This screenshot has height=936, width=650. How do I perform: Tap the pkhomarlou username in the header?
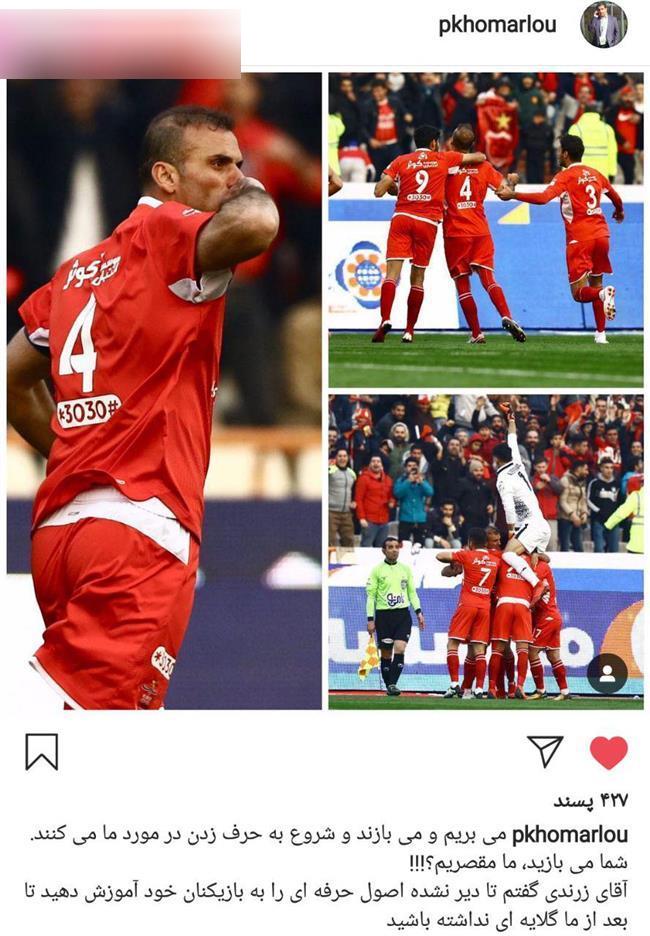497,26
